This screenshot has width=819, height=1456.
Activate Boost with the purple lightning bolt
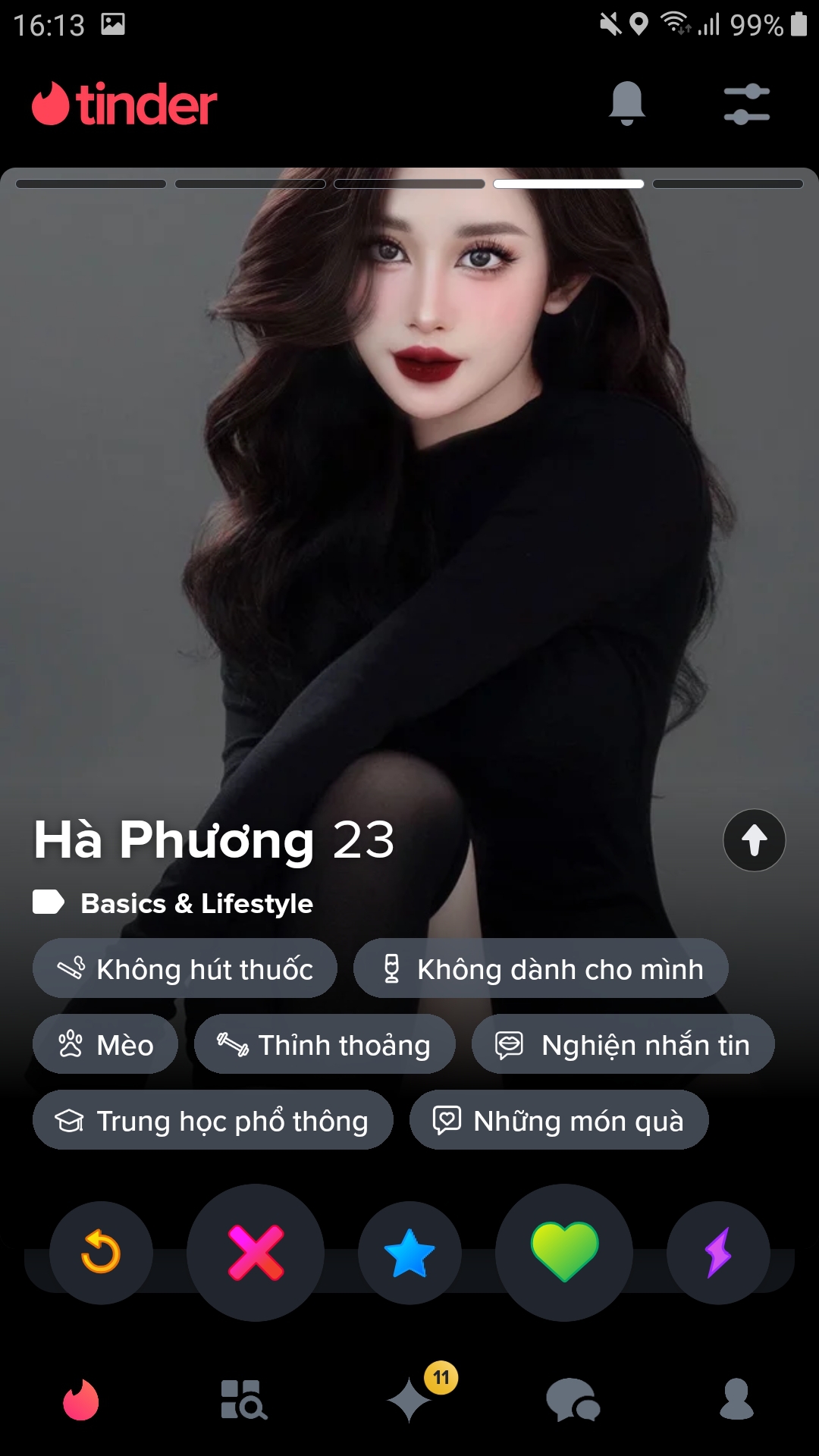point(718,1253)
